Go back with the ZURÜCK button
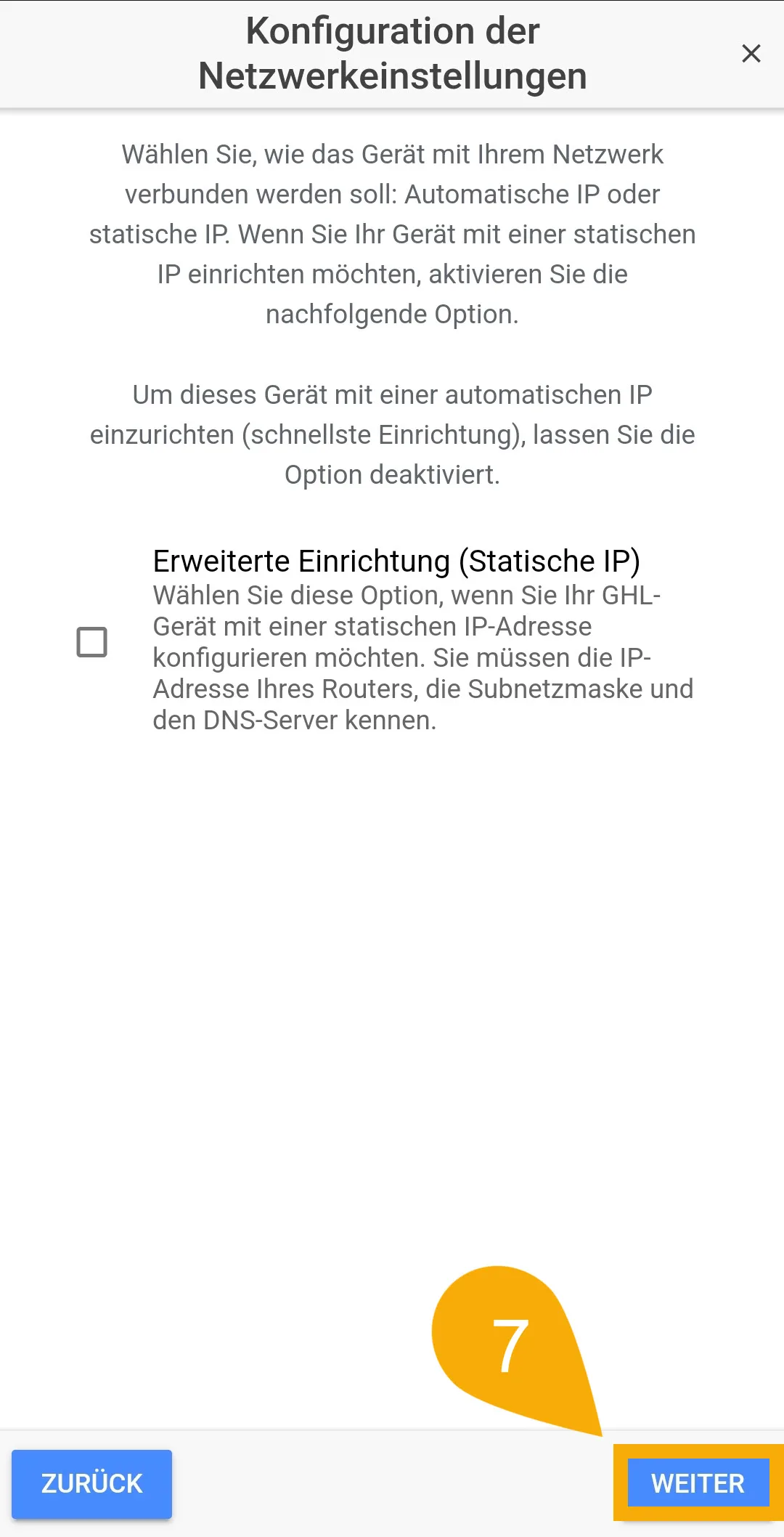 point(92,1484)
